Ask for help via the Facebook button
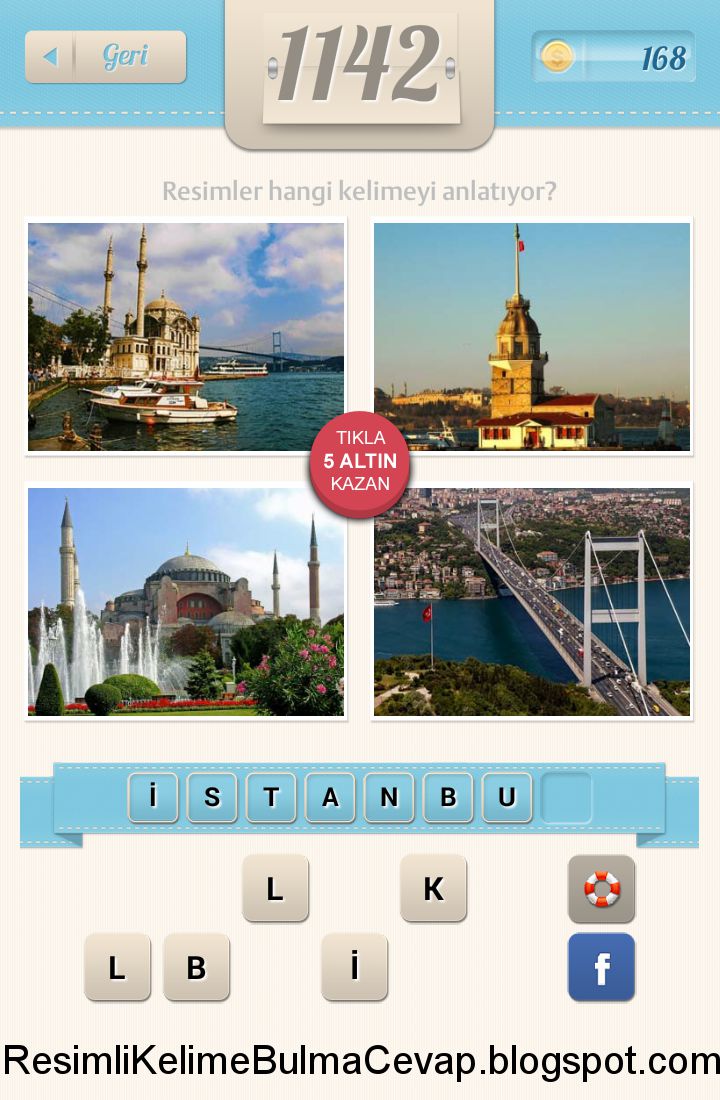The width and height of the screenshot is (720, 1100). tap(601, 967)
